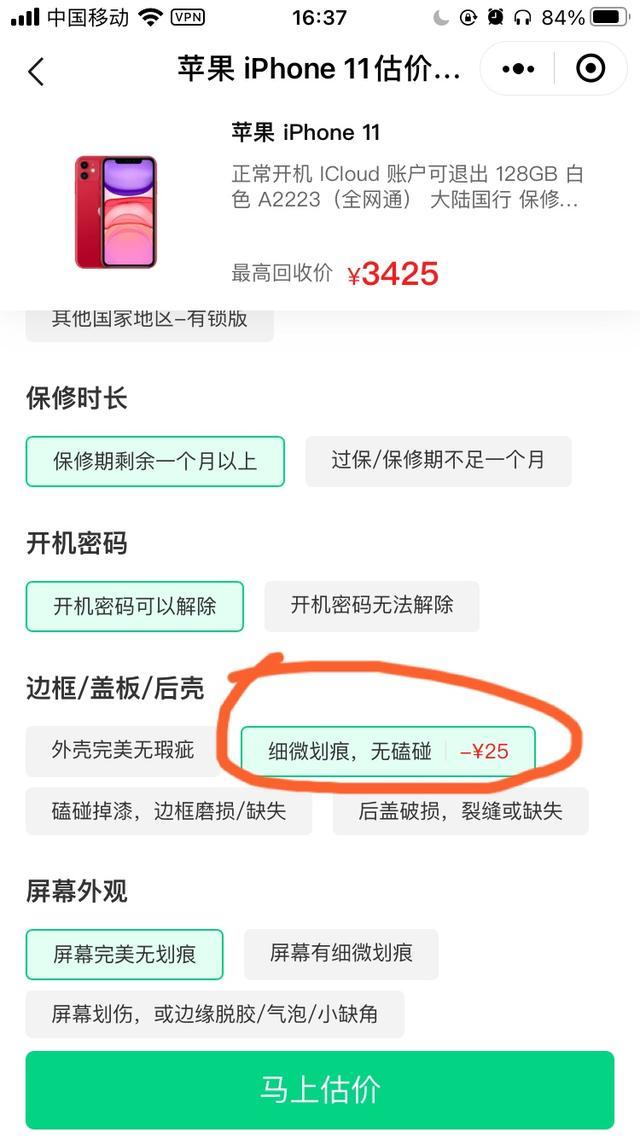The width and height of the screenshot is (640, 1138).
Task: Open the mini program three-dot menu
Action: 518,69
